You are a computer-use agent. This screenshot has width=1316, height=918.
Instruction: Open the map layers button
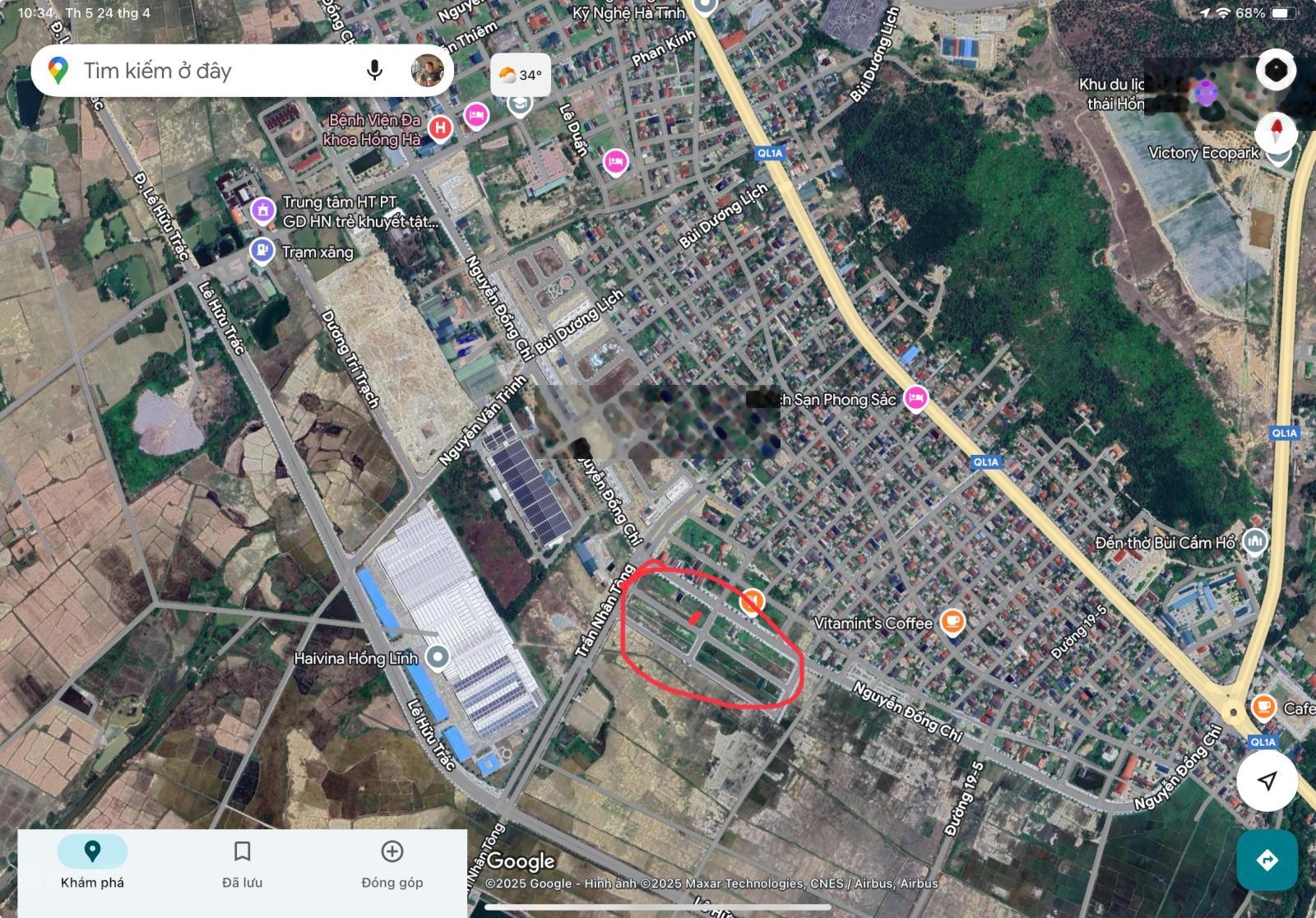click(x=1275, y=71)
